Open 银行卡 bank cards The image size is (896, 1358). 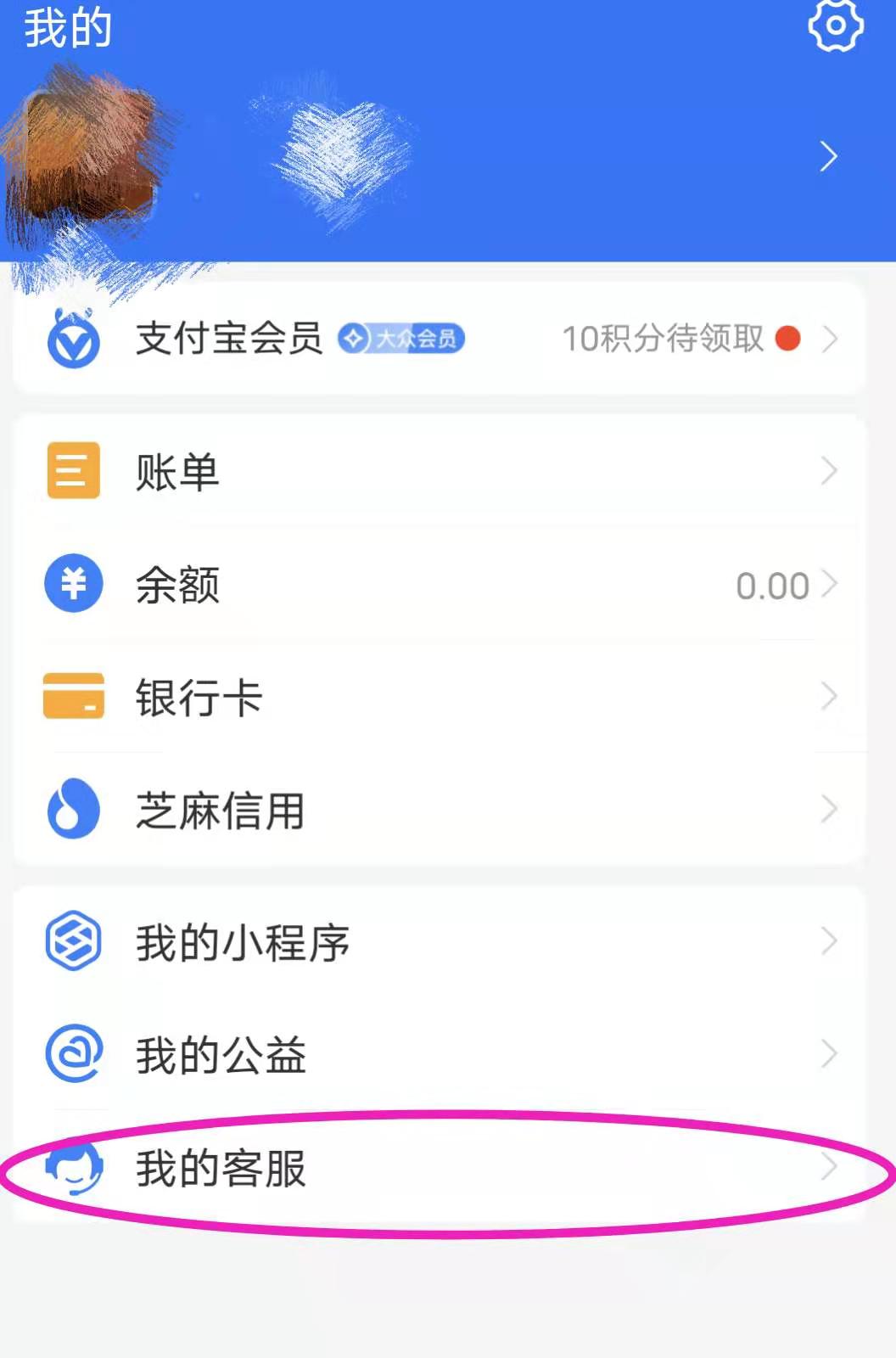pos(199,698)
